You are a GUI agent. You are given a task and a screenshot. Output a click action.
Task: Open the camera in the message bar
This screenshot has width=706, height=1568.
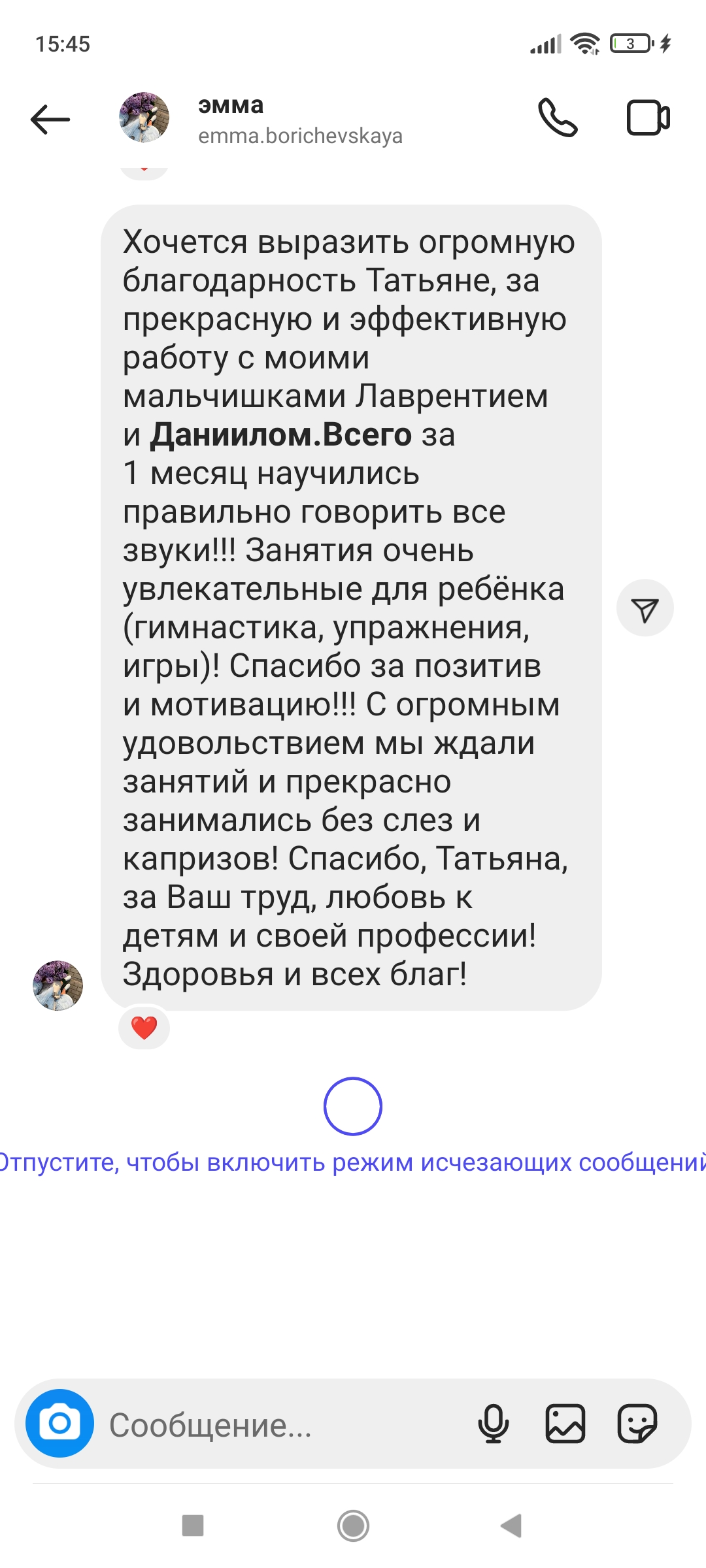click(x=59, y=1423)
